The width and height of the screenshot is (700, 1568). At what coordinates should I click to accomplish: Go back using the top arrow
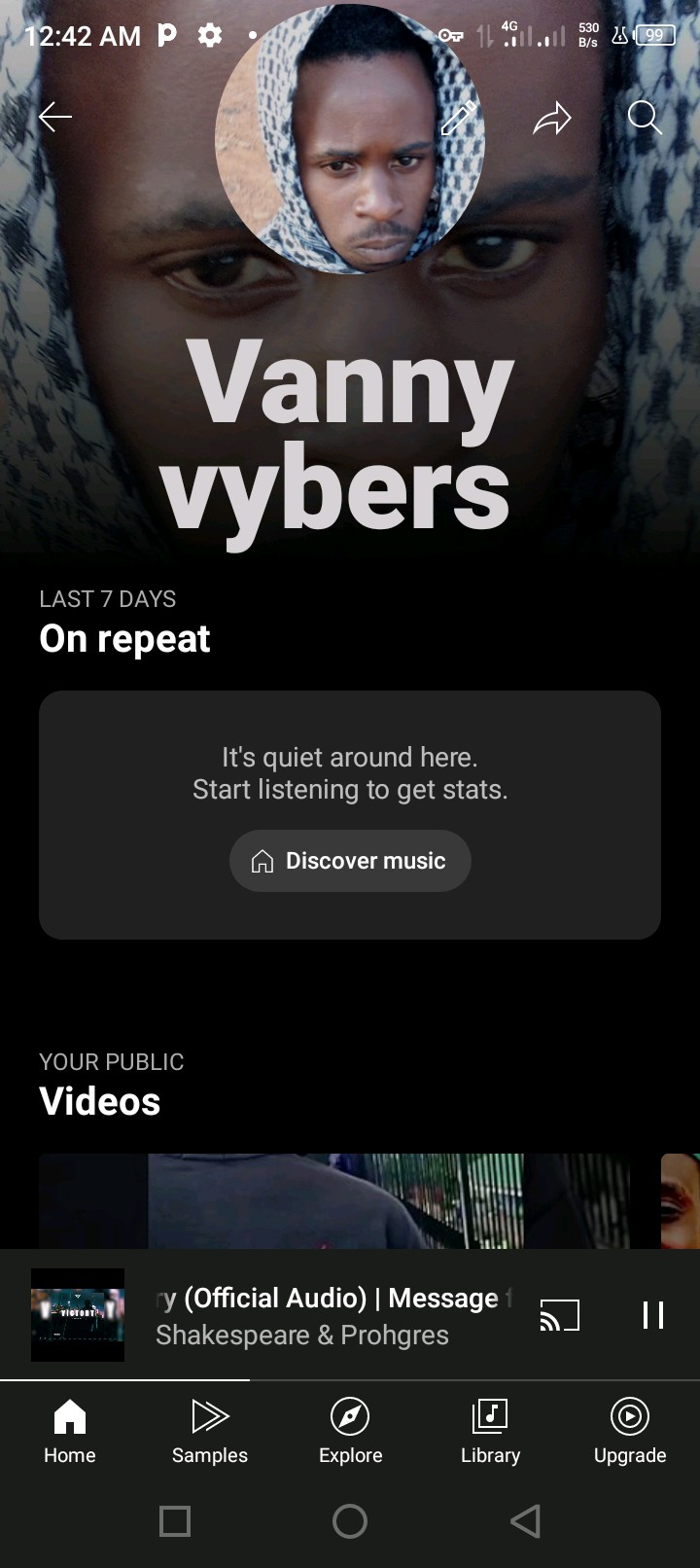pos(55,118)
